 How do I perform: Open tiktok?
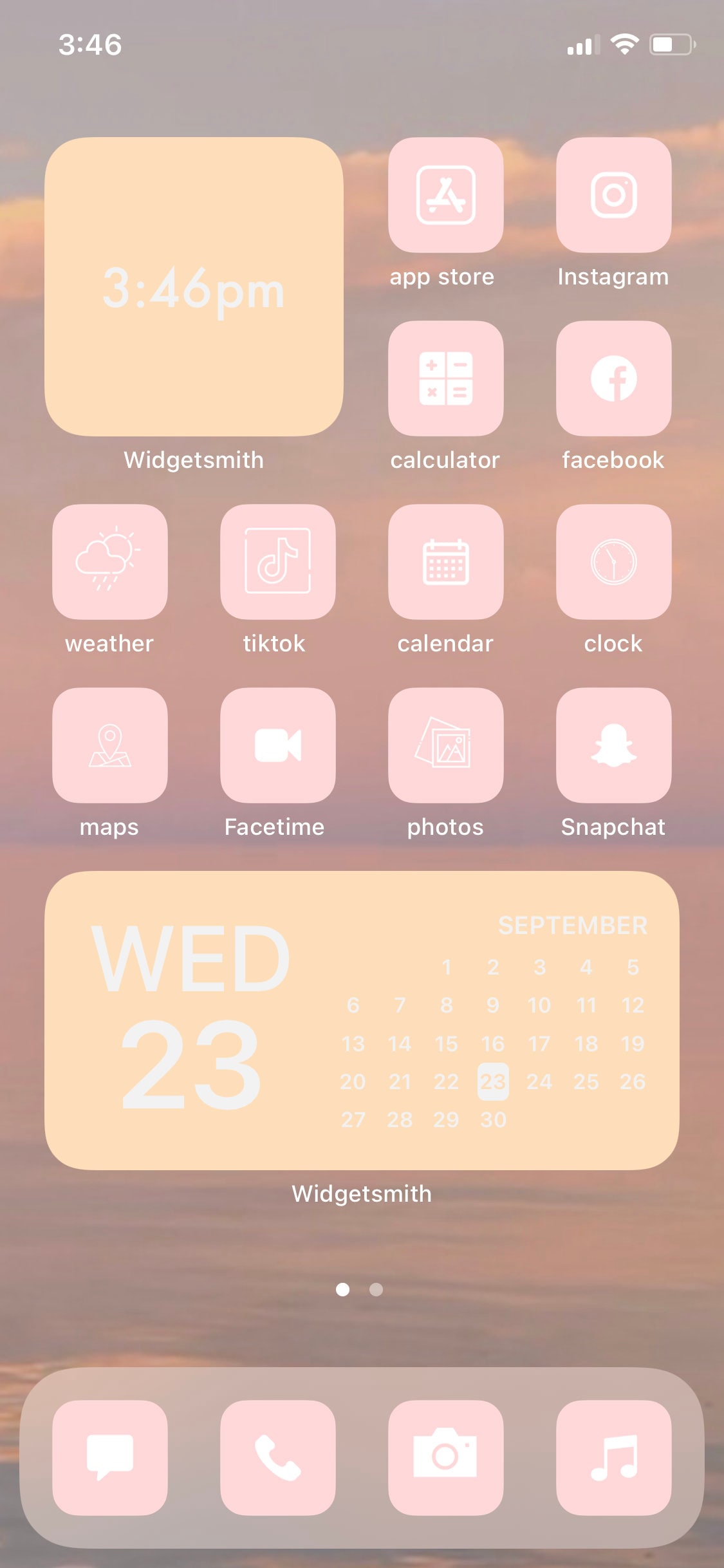277,561
